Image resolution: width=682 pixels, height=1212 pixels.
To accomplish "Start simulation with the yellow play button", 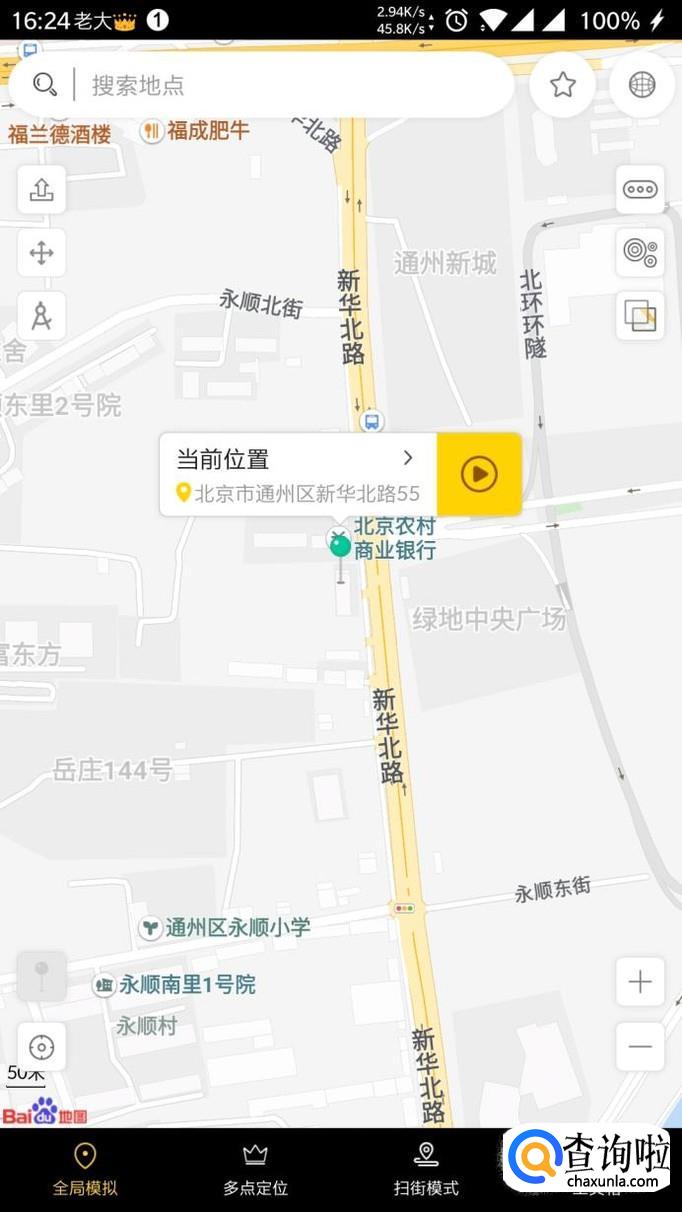I will coord(479,474).
